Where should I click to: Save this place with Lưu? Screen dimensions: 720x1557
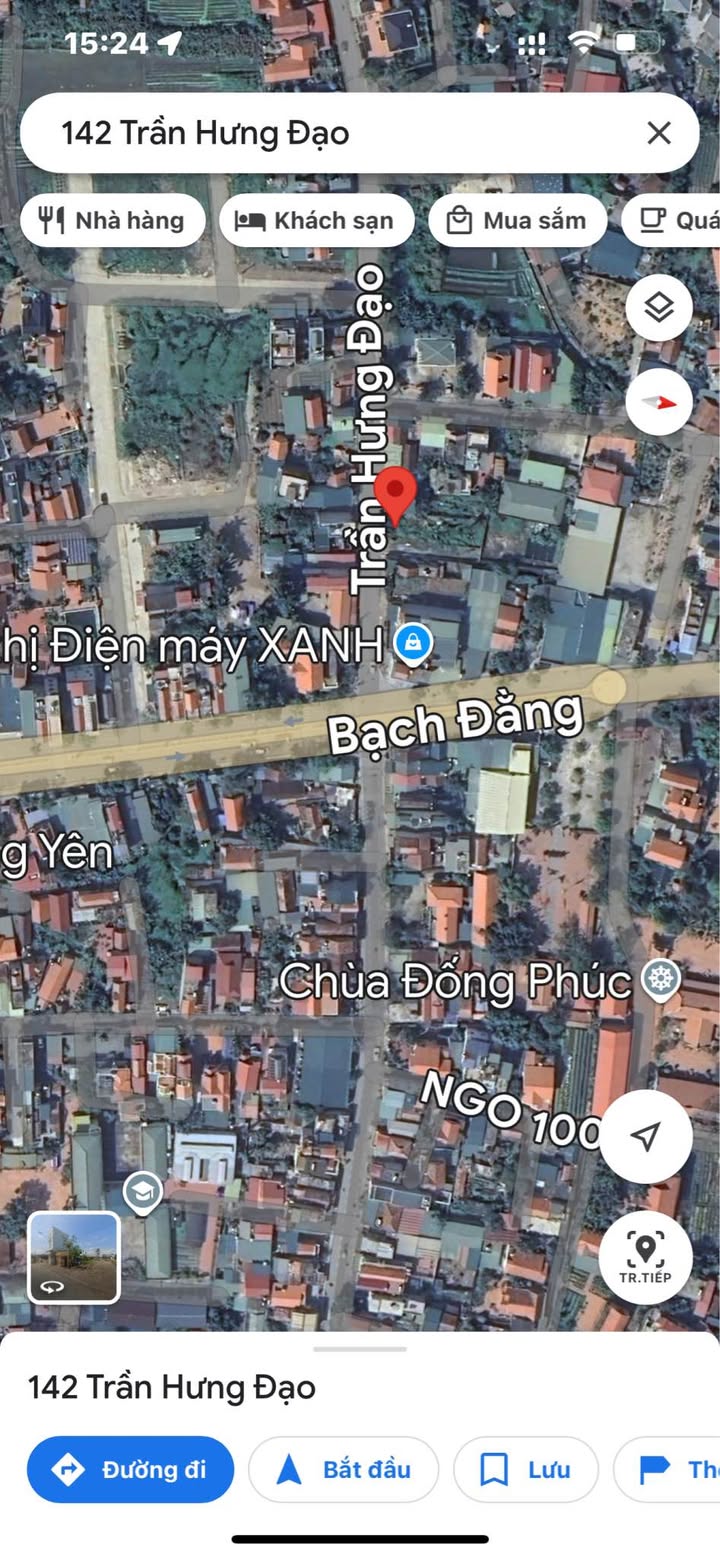[526, 1469]
